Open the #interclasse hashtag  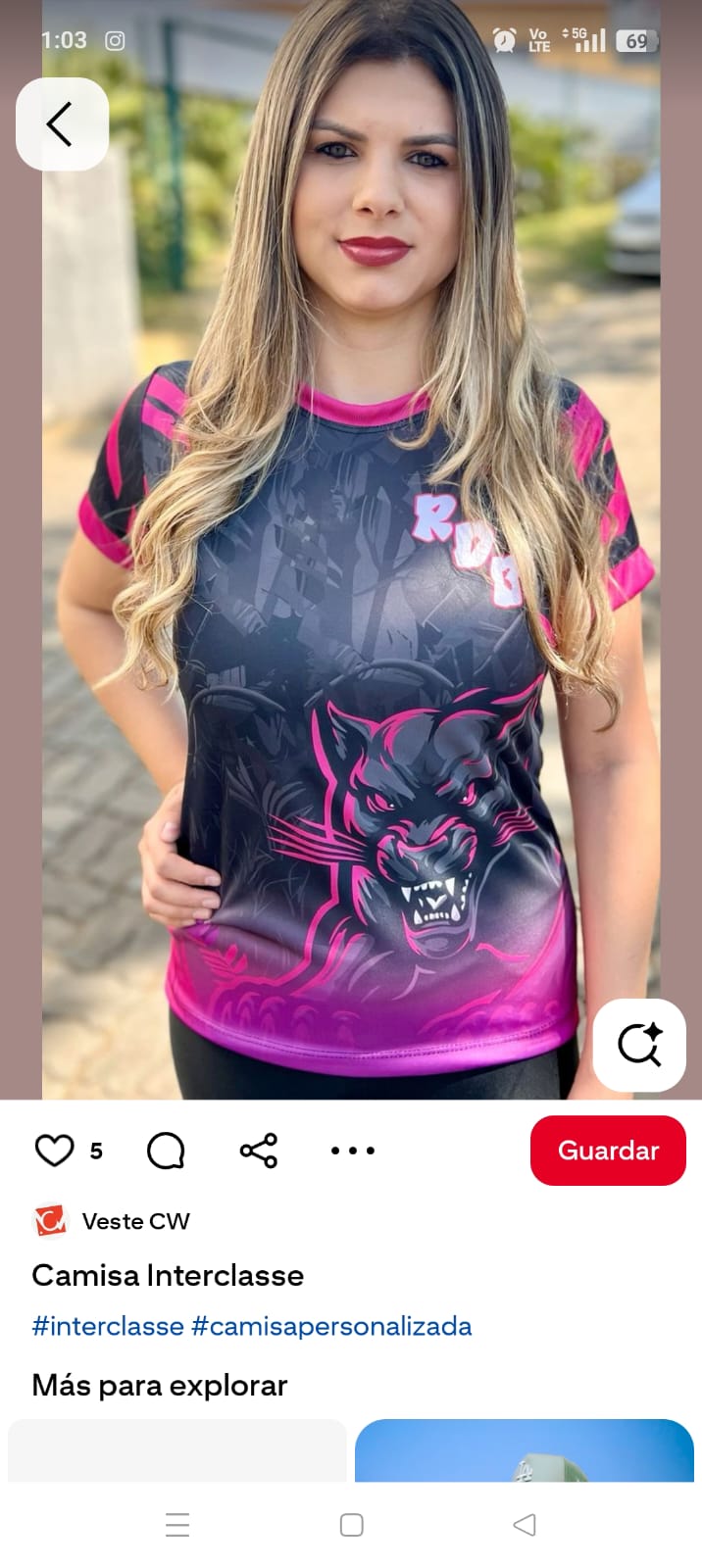pyautogui.click(x=108, y=1326)
